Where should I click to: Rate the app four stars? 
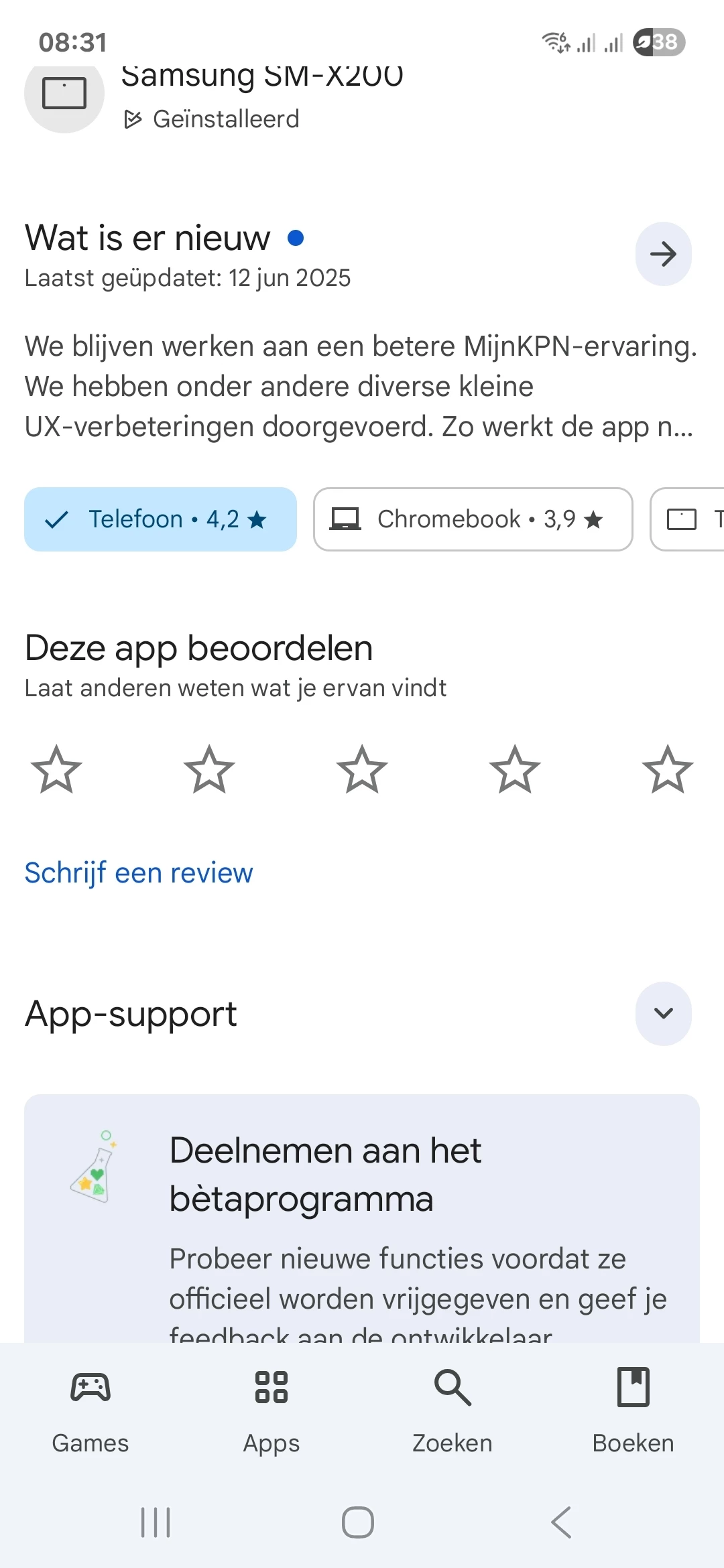click(x=515, y=770)
